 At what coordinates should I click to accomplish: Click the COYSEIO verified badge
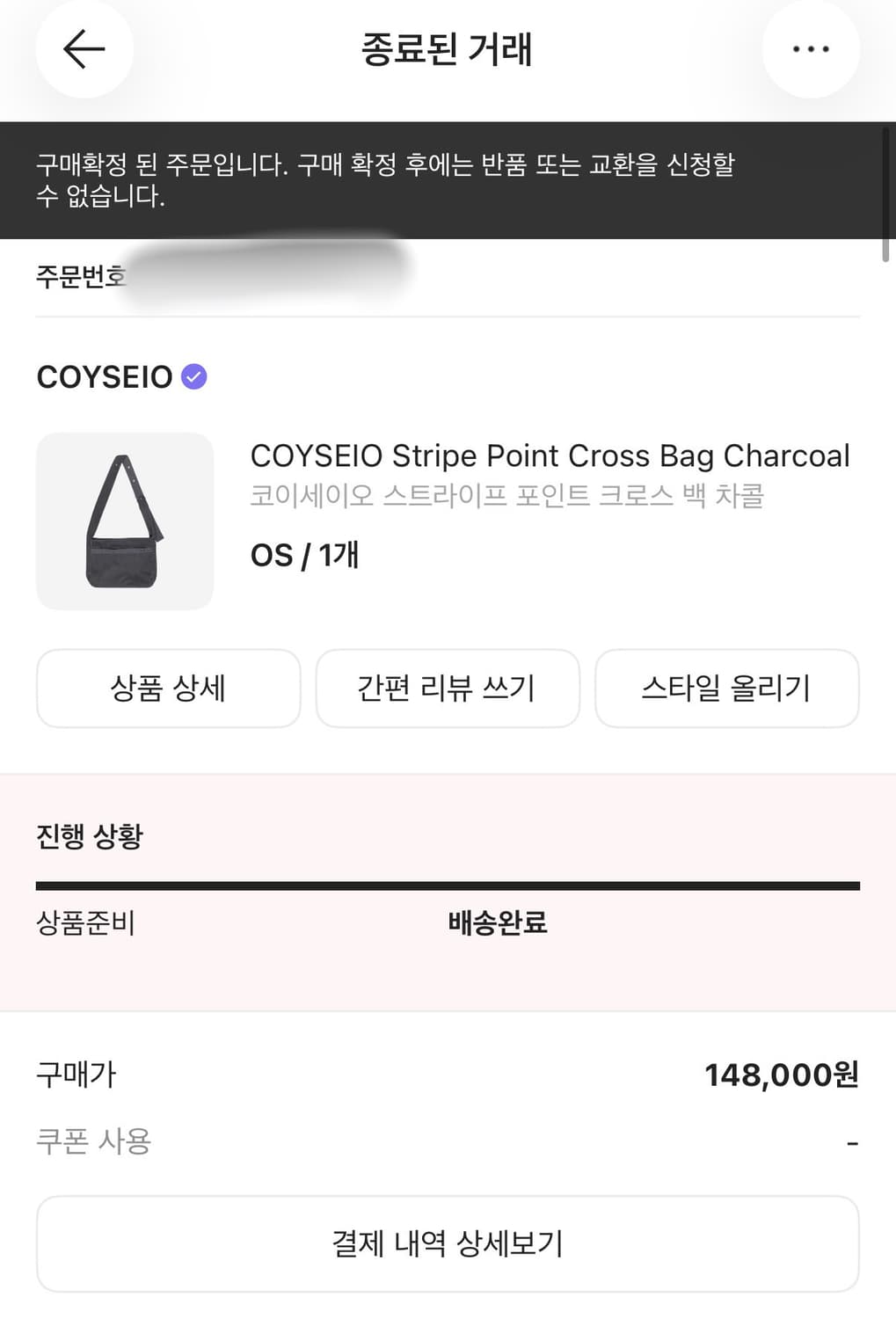194,376
